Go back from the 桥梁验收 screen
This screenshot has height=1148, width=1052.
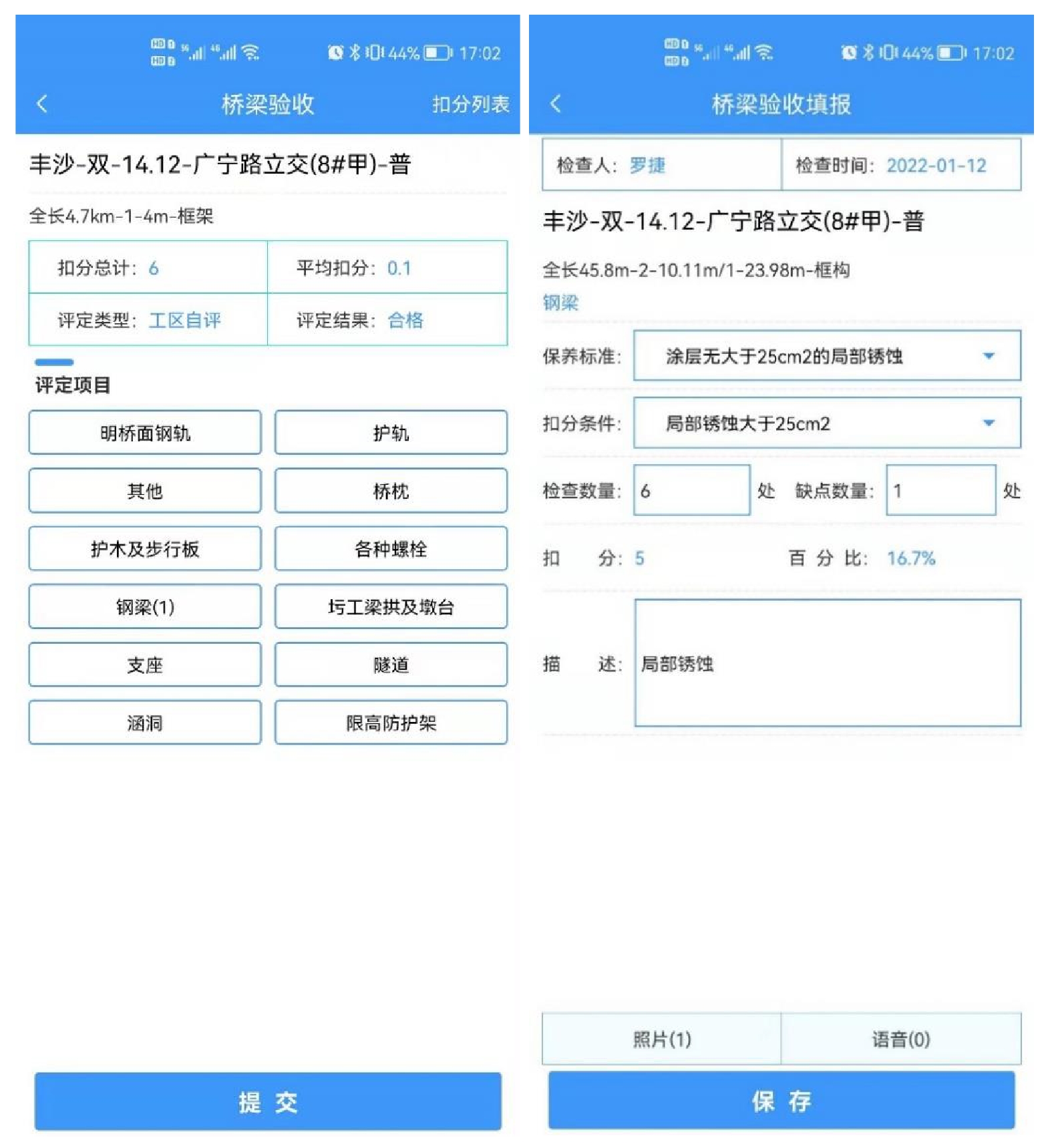click(42, 104)
